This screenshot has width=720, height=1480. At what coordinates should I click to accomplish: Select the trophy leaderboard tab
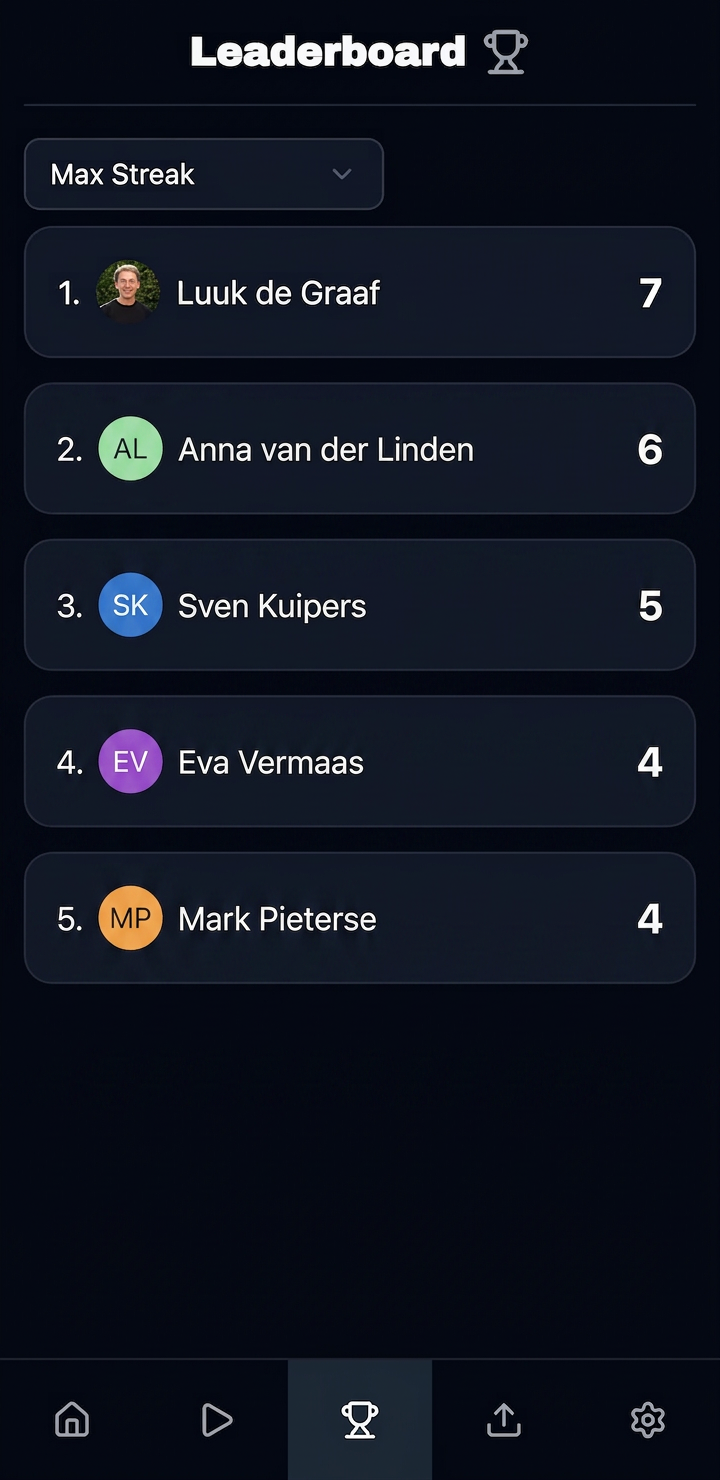tap(360, 1420)
